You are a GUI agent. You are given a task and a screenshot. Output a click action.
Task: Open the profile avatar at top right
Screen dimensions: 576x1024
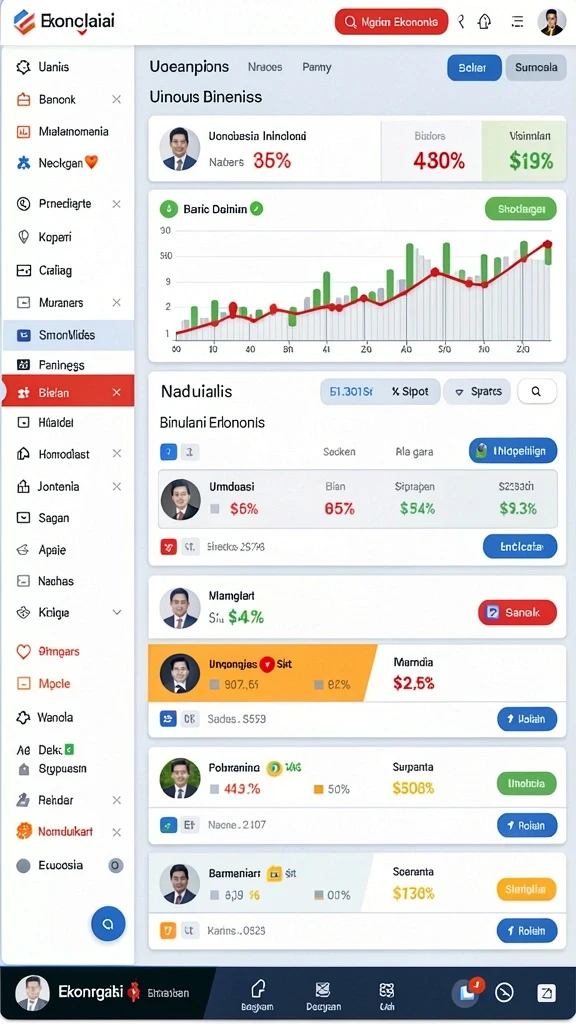[551, 22]
